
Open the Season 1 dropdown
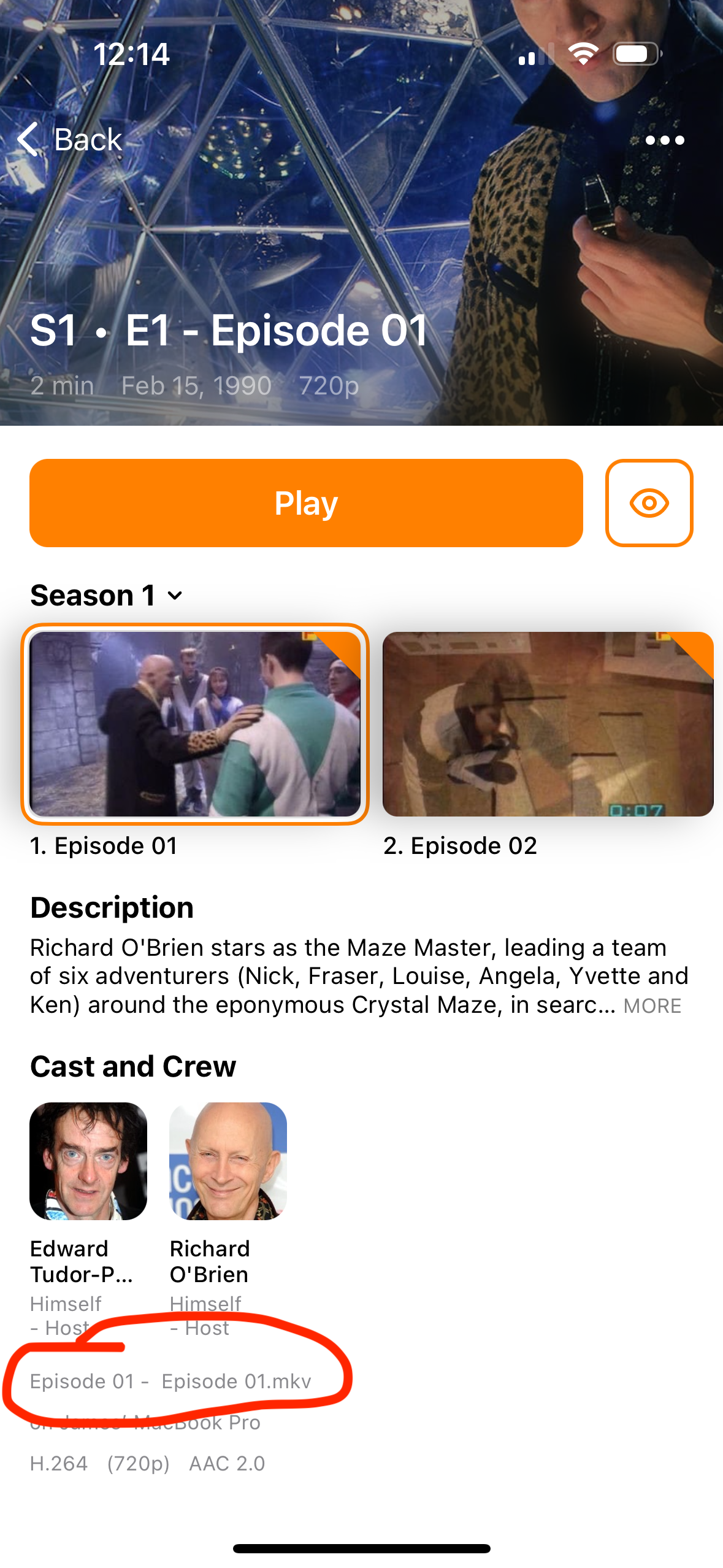coord(107,596)
